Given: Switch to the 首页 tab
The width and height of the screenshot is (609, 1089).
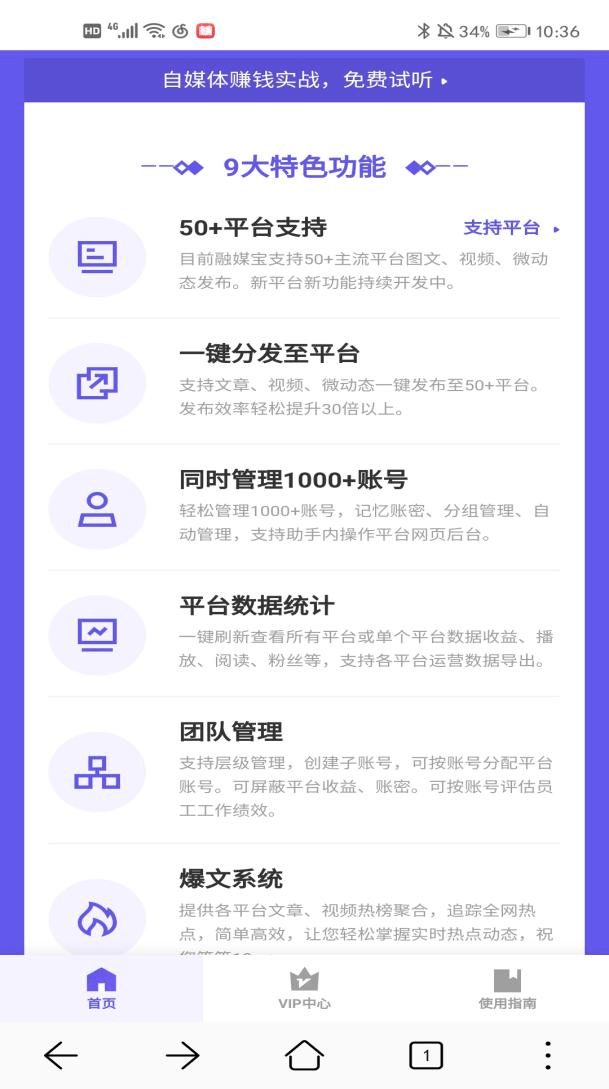Looking at the screenshot, I should (101, 988).
